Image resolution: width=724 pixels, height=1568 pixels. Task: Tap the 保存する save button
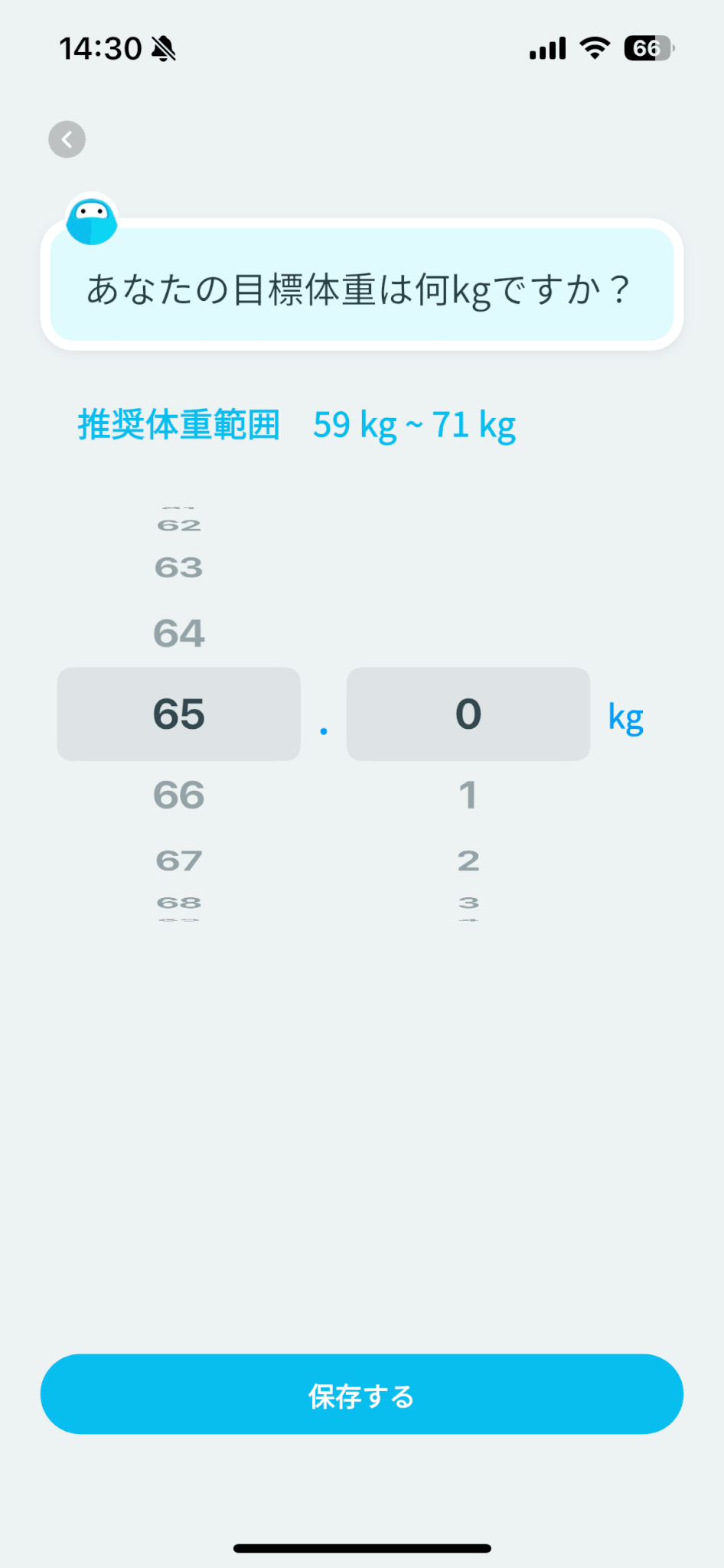point(361,1394)
